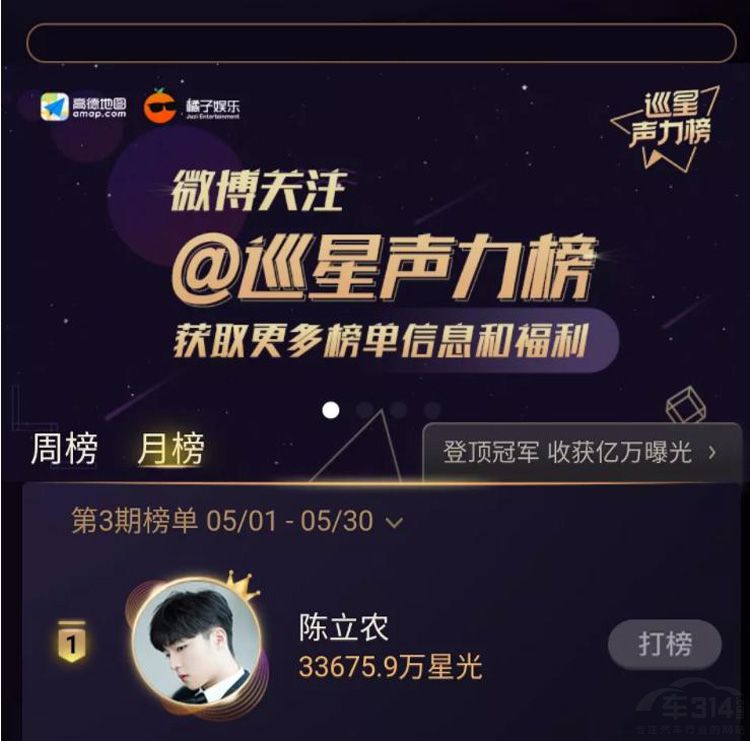Tap the empty search field at top
Screen dimensions: 750x741
tap(381, 43)
